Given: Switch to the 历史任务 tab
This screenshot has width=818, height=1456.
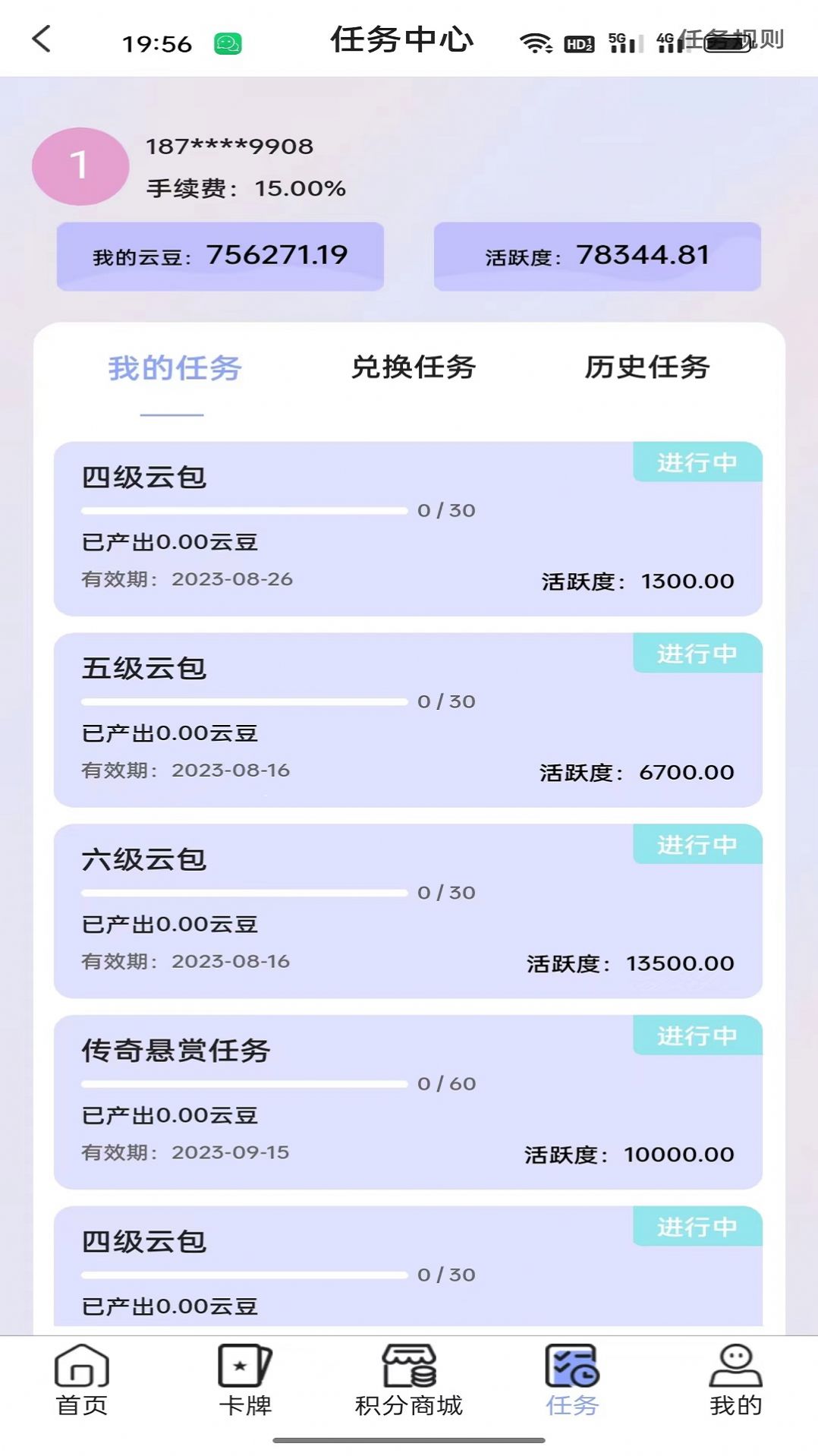Looking at the screenshot, I should [x=647, y=370].
